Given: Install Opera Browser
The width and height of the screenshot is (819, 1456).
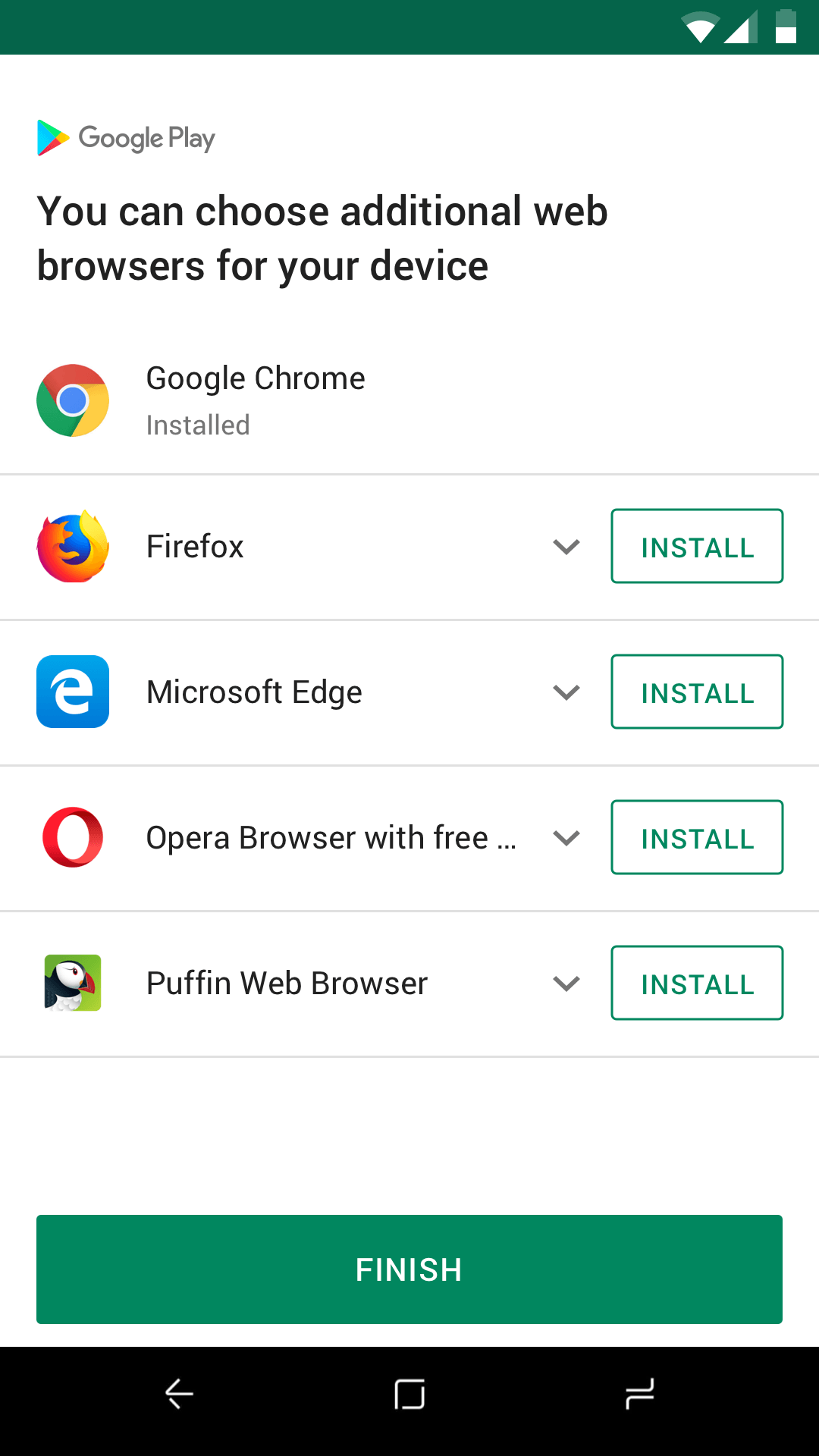Looking at the screenshot, I should pyautogui.click(x=697, y=837).
